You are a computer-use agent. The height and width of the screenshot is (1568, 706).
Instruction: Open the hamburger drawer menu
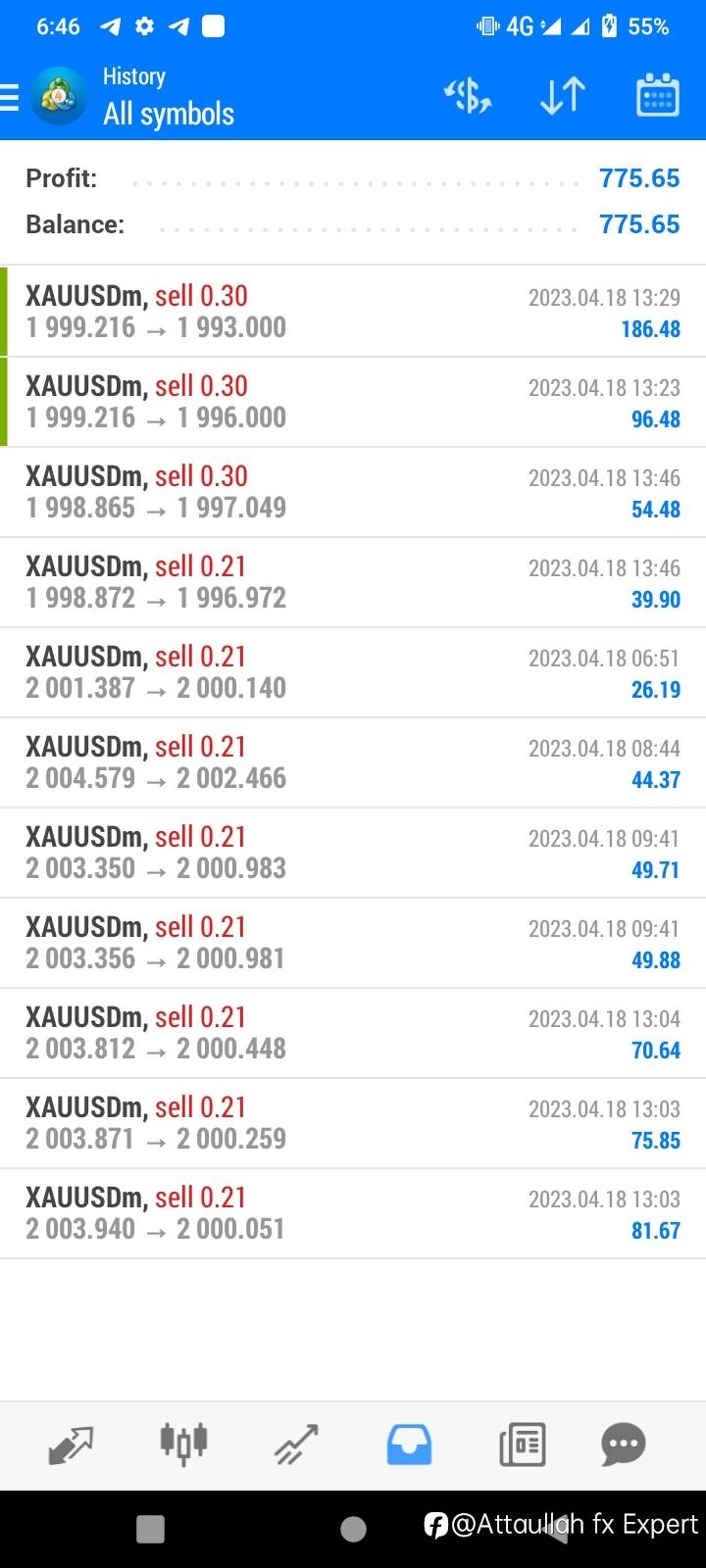(10, 97)
